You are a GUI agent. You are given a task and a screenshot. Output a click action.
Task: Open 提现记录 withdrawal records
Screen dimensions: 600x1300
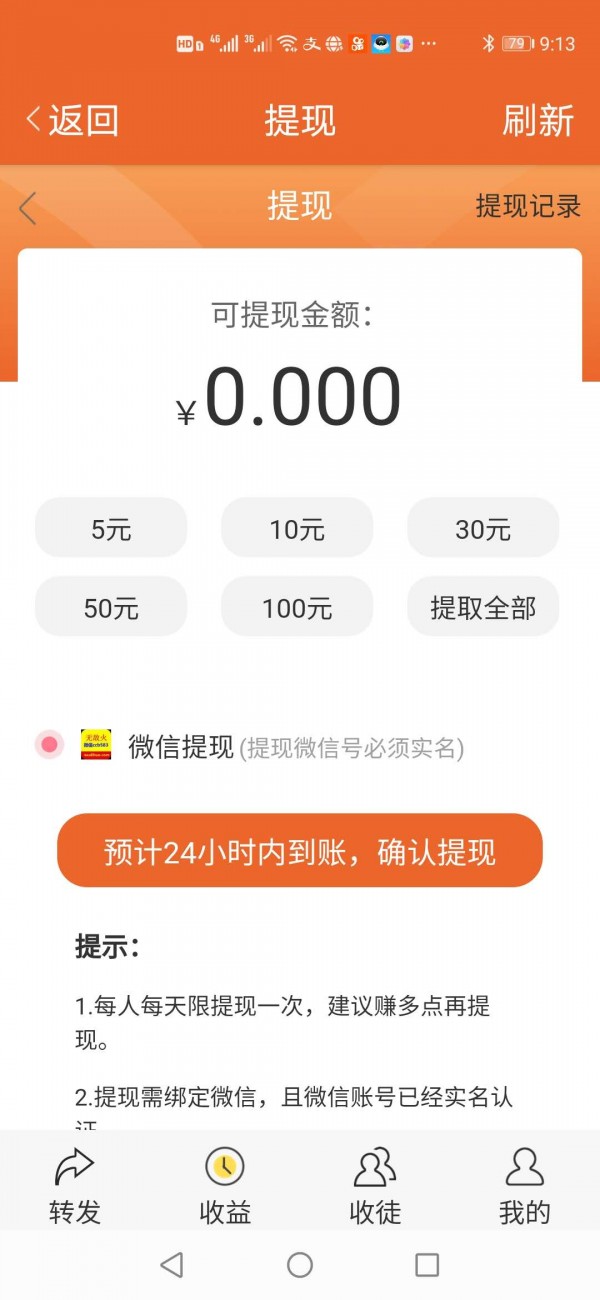coord(527,207)
